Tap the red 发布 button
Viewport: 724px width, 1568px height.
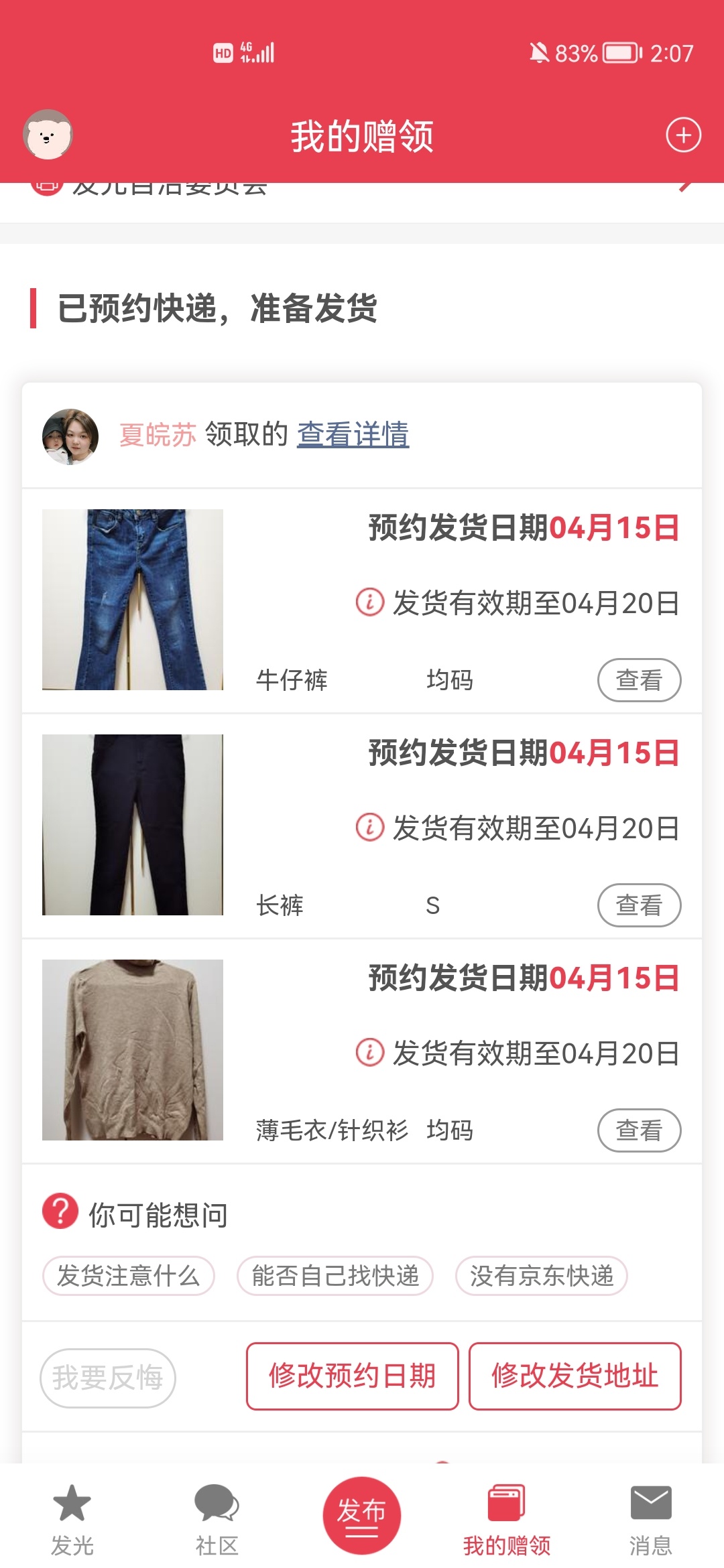[362, 1514]
